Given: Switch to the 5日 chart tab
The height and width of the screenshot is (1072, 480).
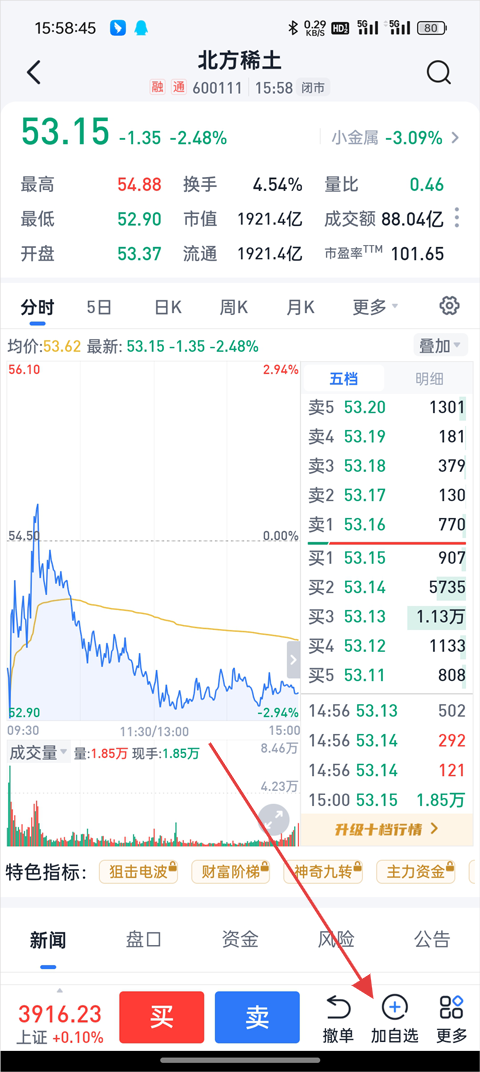Looking at the screenshot, I should point(99,308).
